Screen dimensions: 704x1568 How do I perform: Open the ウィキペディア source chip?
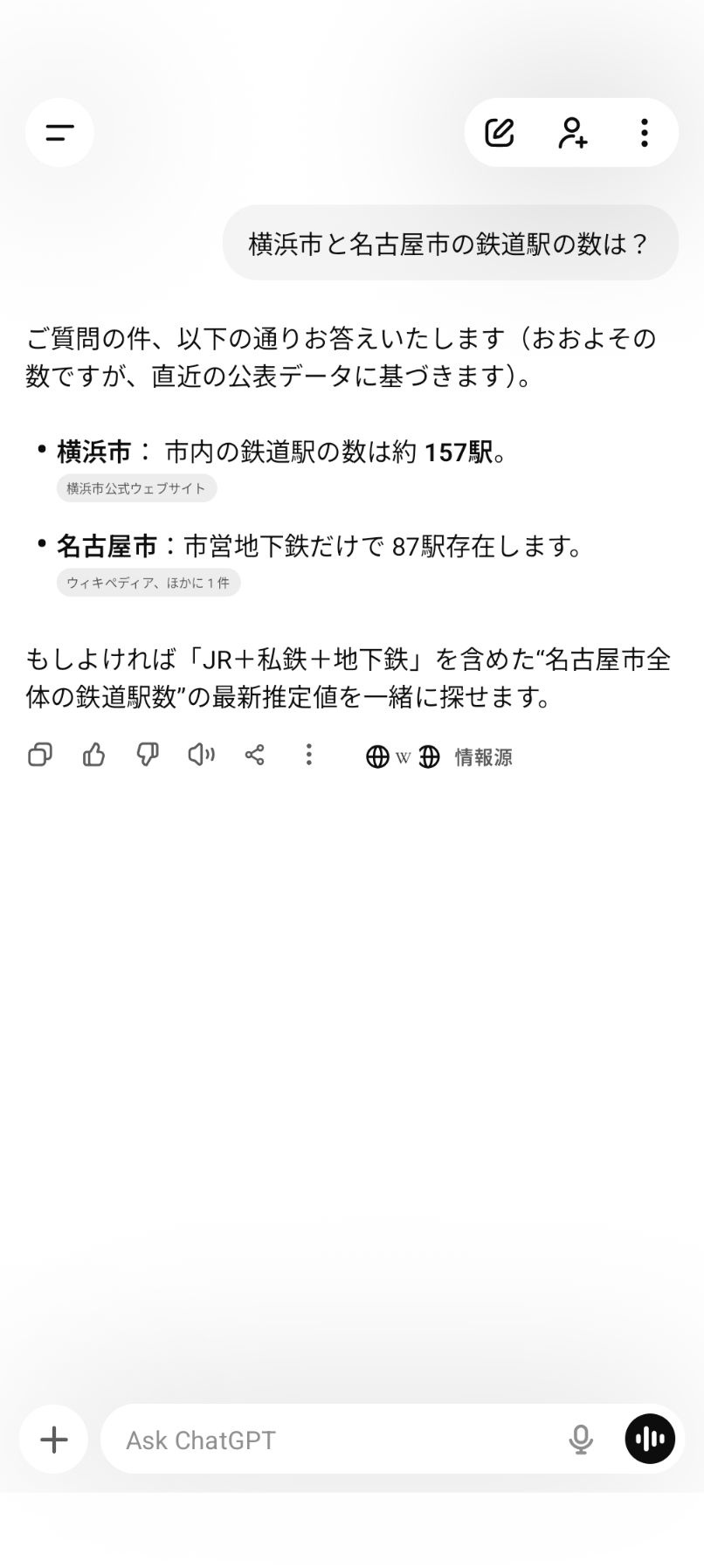[148, 583]
